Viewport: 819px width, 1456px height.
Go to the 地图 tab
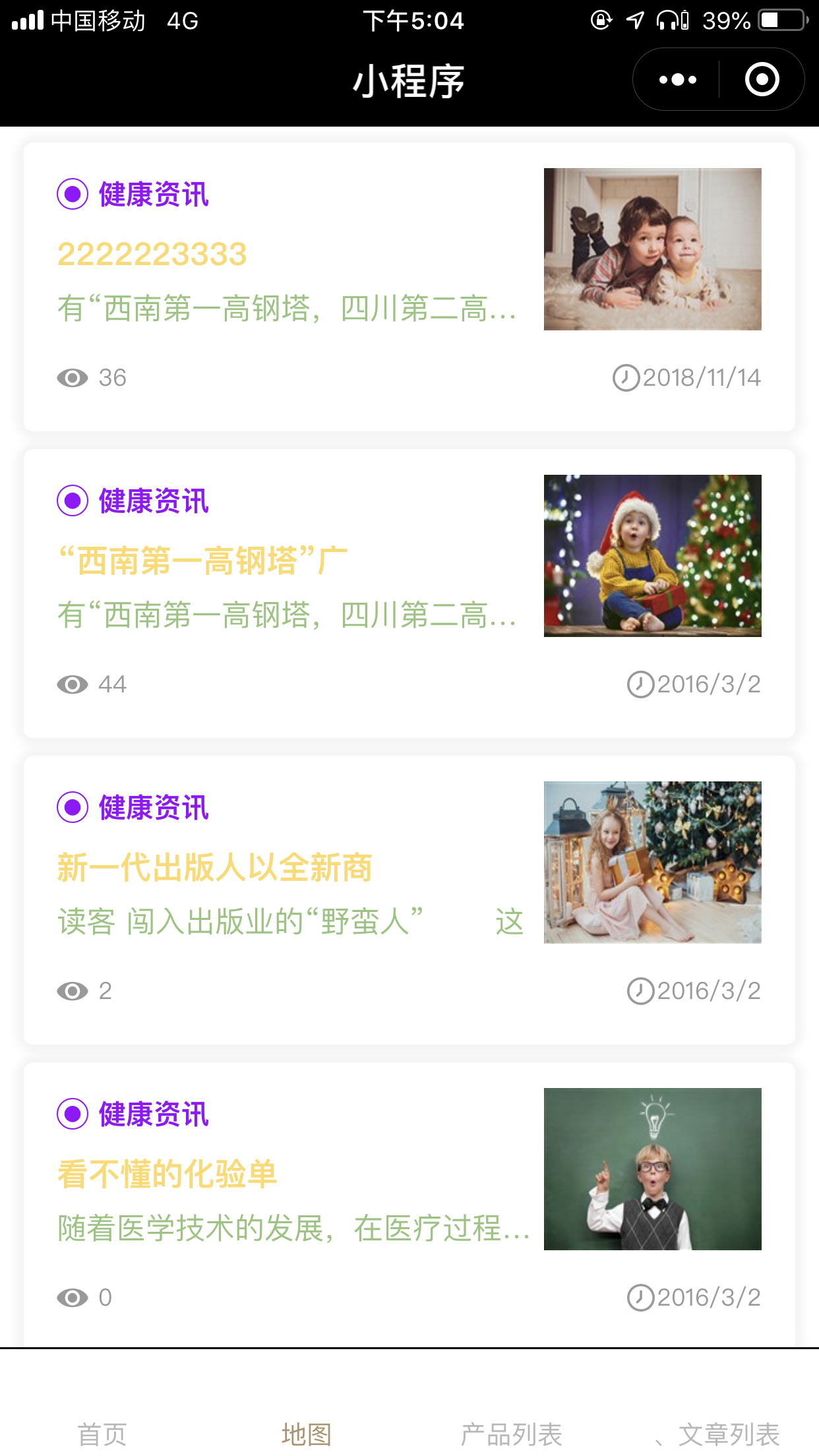click(x=307, y=1434)
